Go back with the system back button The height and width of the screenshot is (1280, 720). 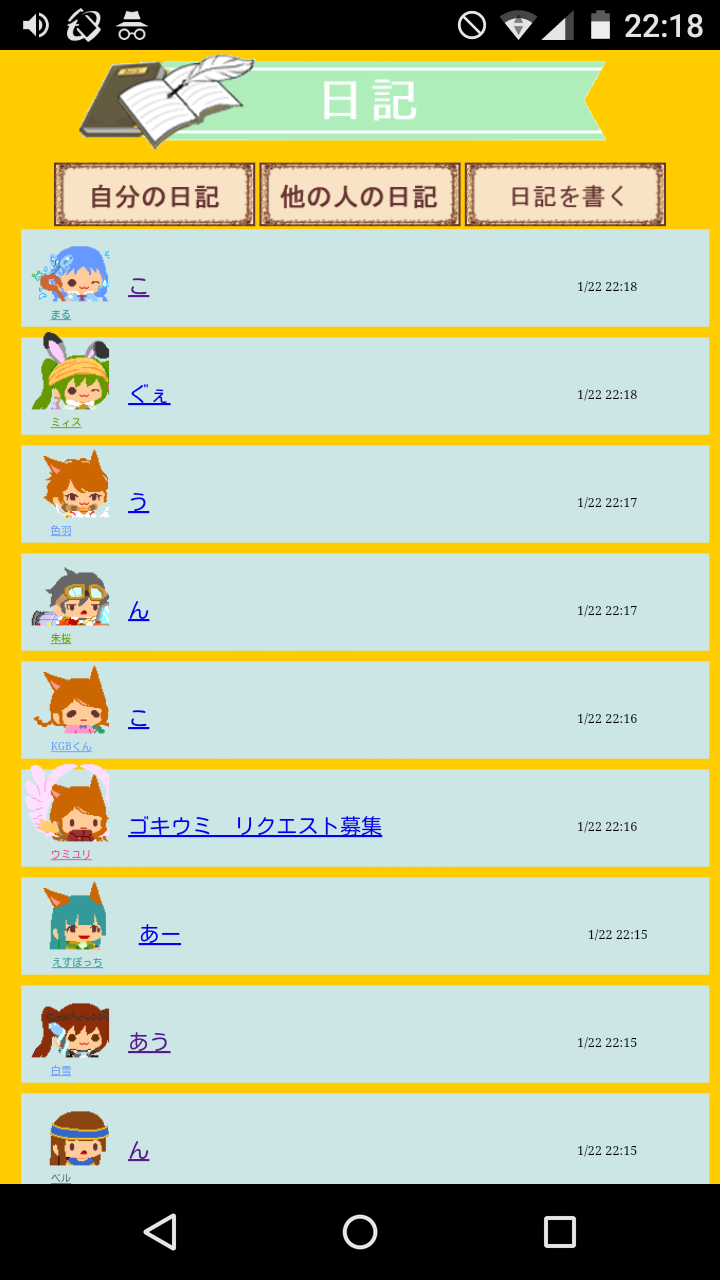coord(160,1232)
